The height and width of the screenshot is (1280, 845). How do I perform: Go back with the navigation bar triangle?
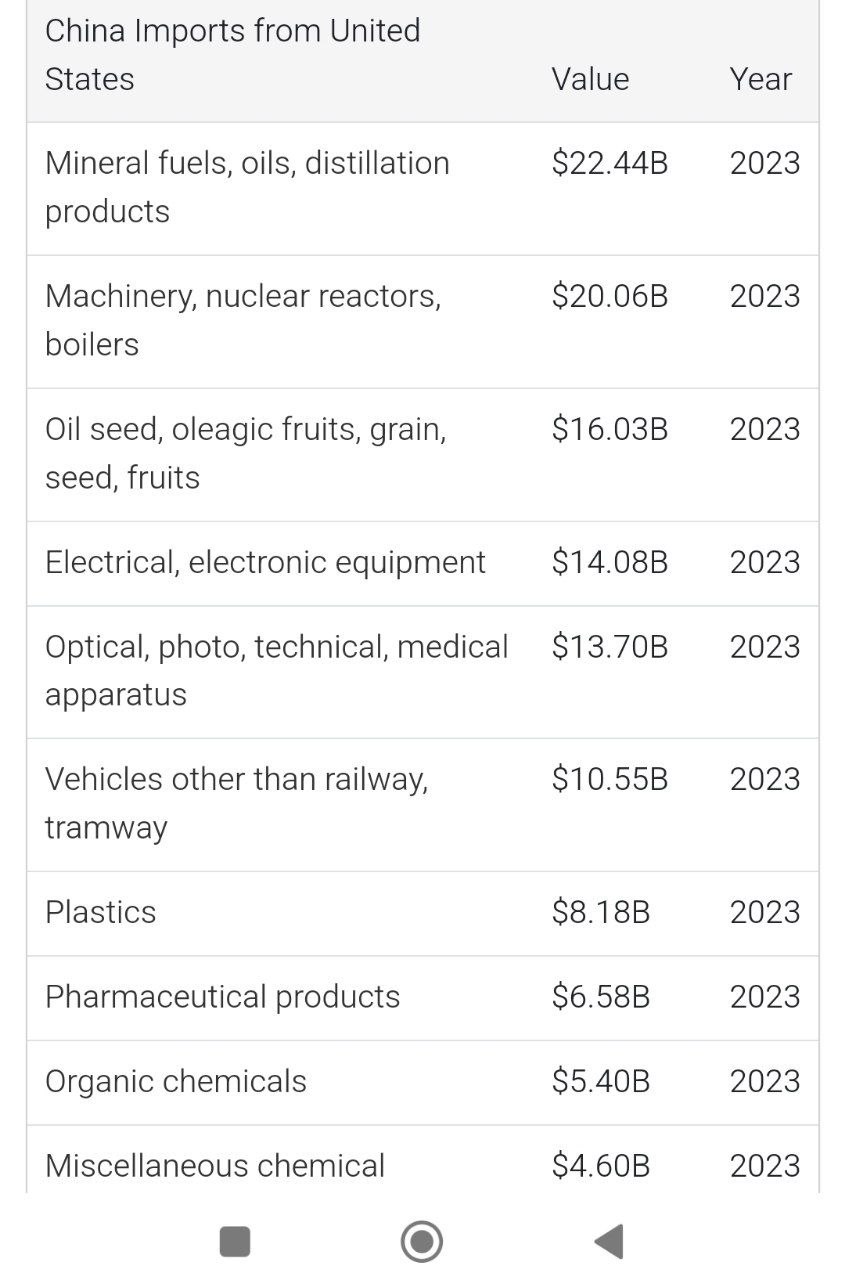(x=609, y=1241)
